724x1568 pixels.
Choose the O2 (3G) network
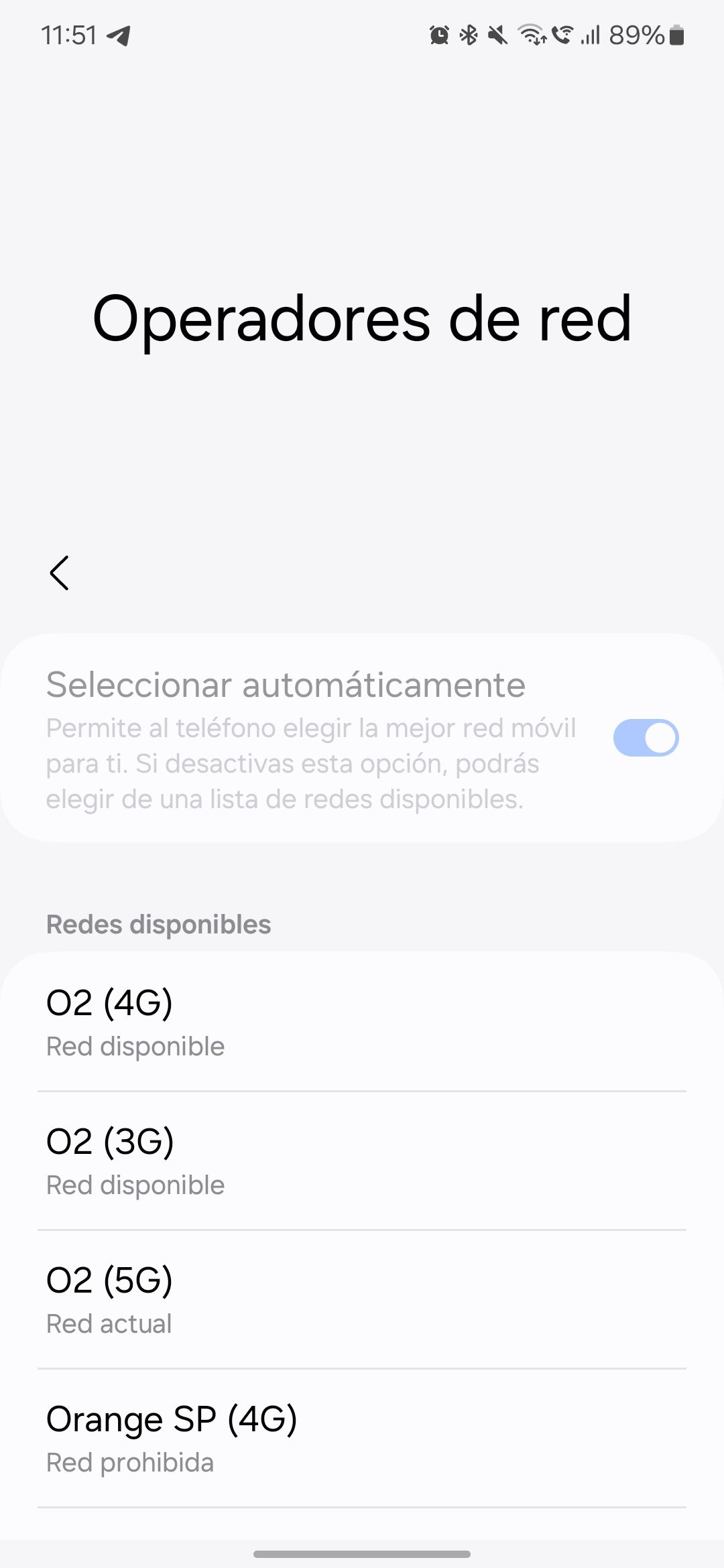coord(362,1161)
